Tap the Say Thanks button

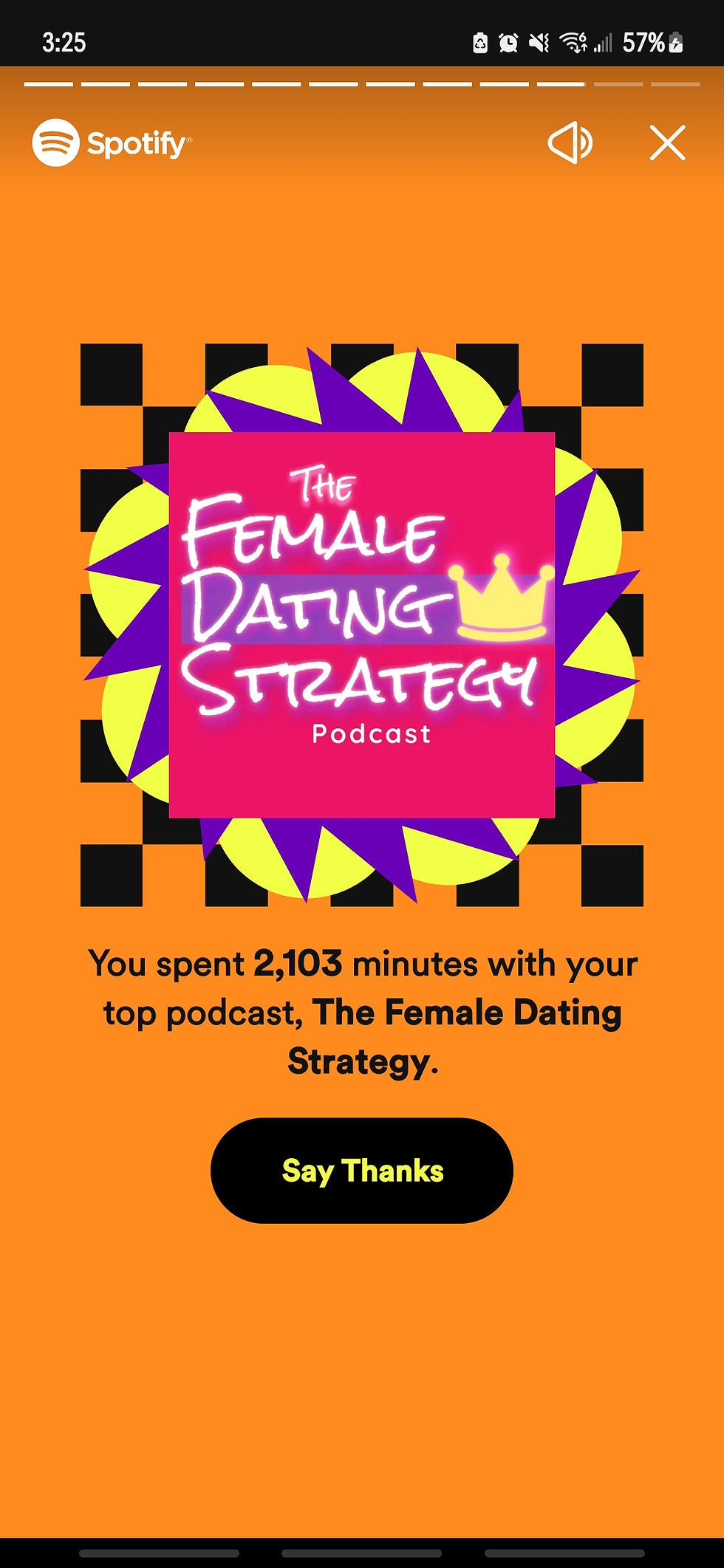click(x=362, y=1171)
